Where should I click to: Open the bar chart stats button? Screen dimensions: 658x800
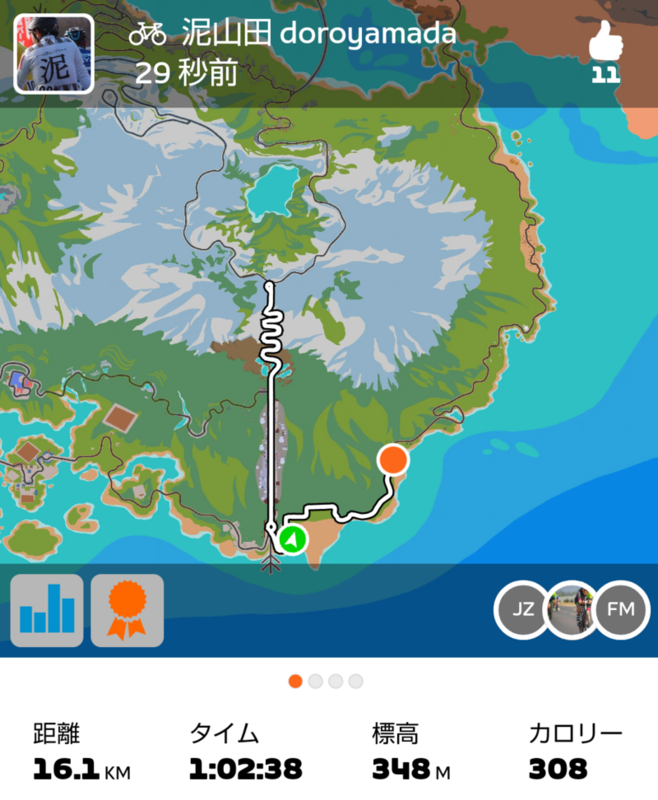click(47, 610)
